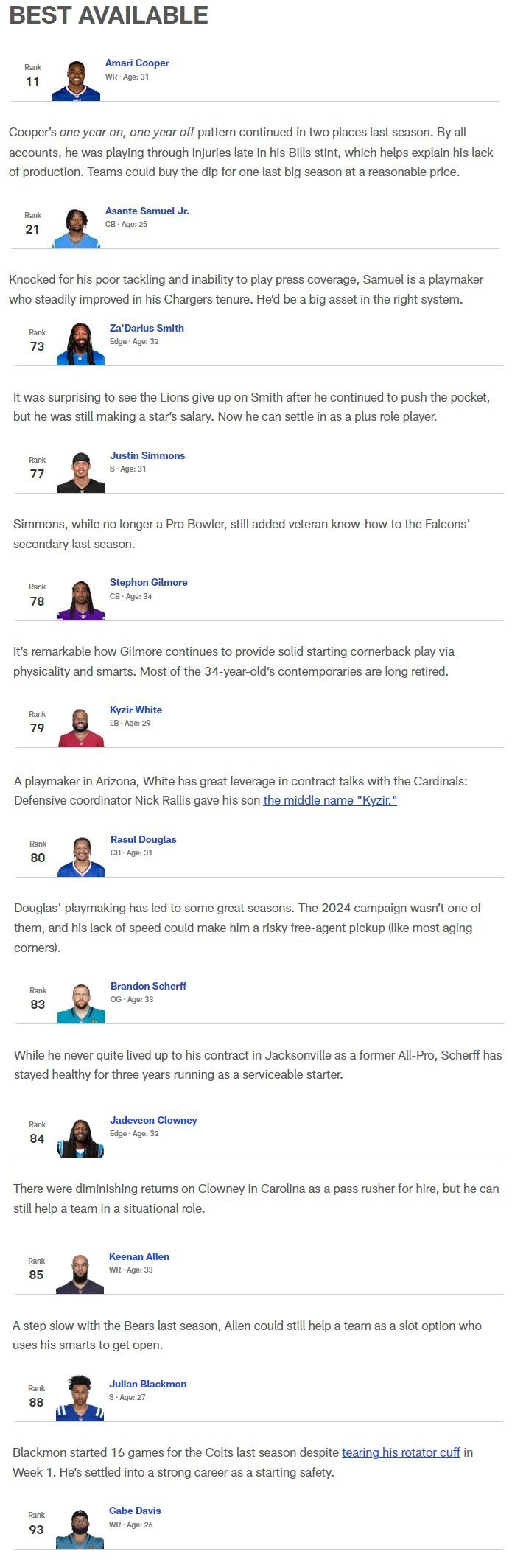View Julian Blackmon's player page

pyautogui.click(x=147, y=1384)
